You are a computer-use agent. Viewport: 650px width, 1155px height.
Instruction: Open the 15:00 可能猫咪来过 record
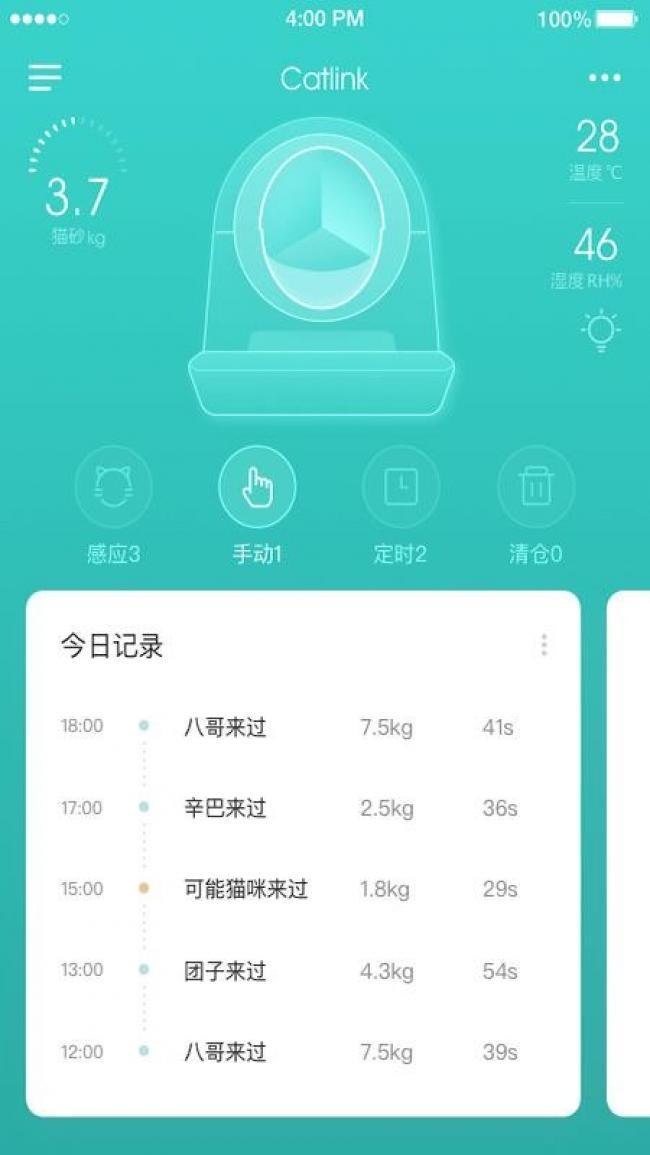coord(300,889)
